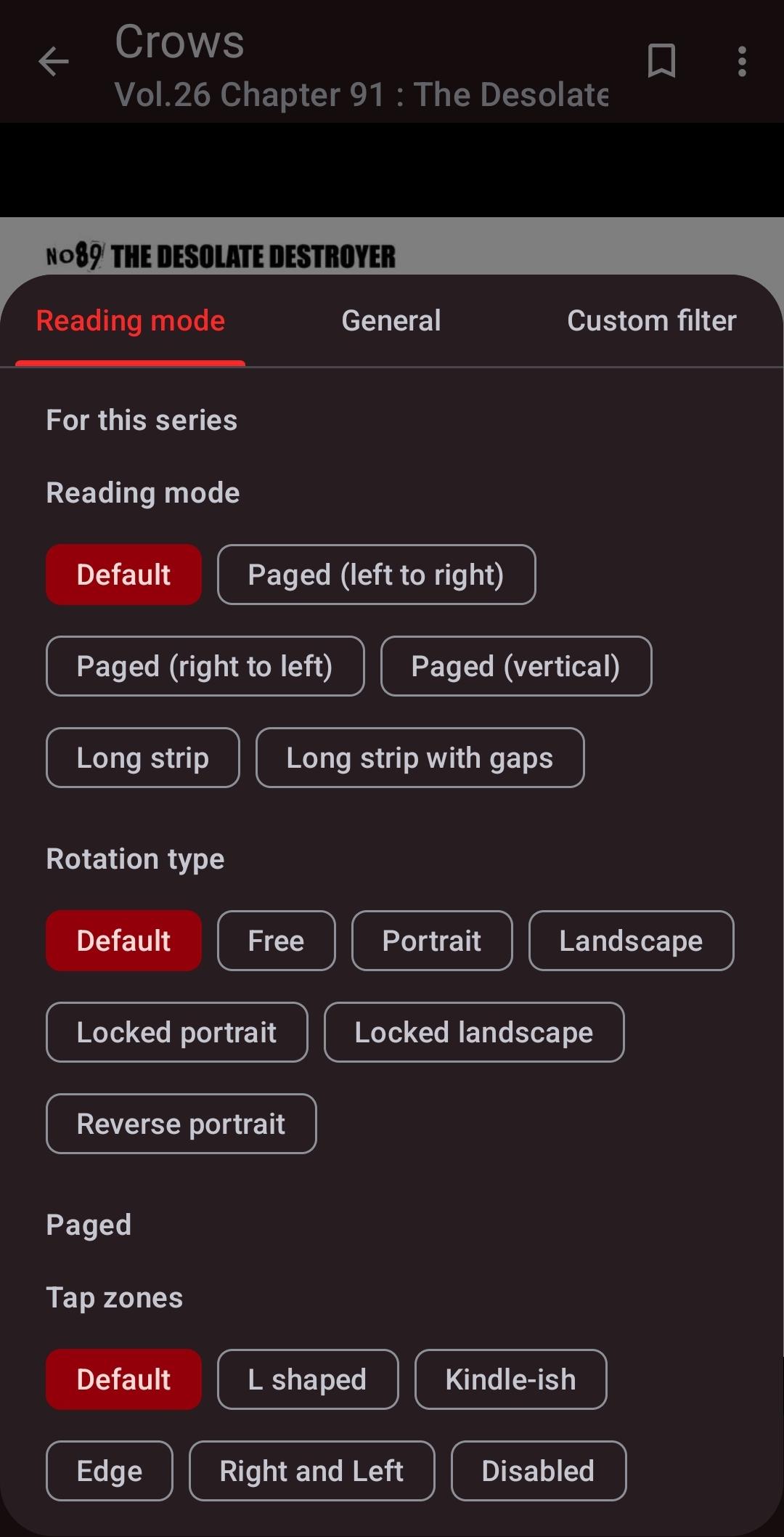Image resolution: width=784 pixels, height=1537 pixels.
Task: Select Paged (vertical) reading mode
Action: [516, 666]
